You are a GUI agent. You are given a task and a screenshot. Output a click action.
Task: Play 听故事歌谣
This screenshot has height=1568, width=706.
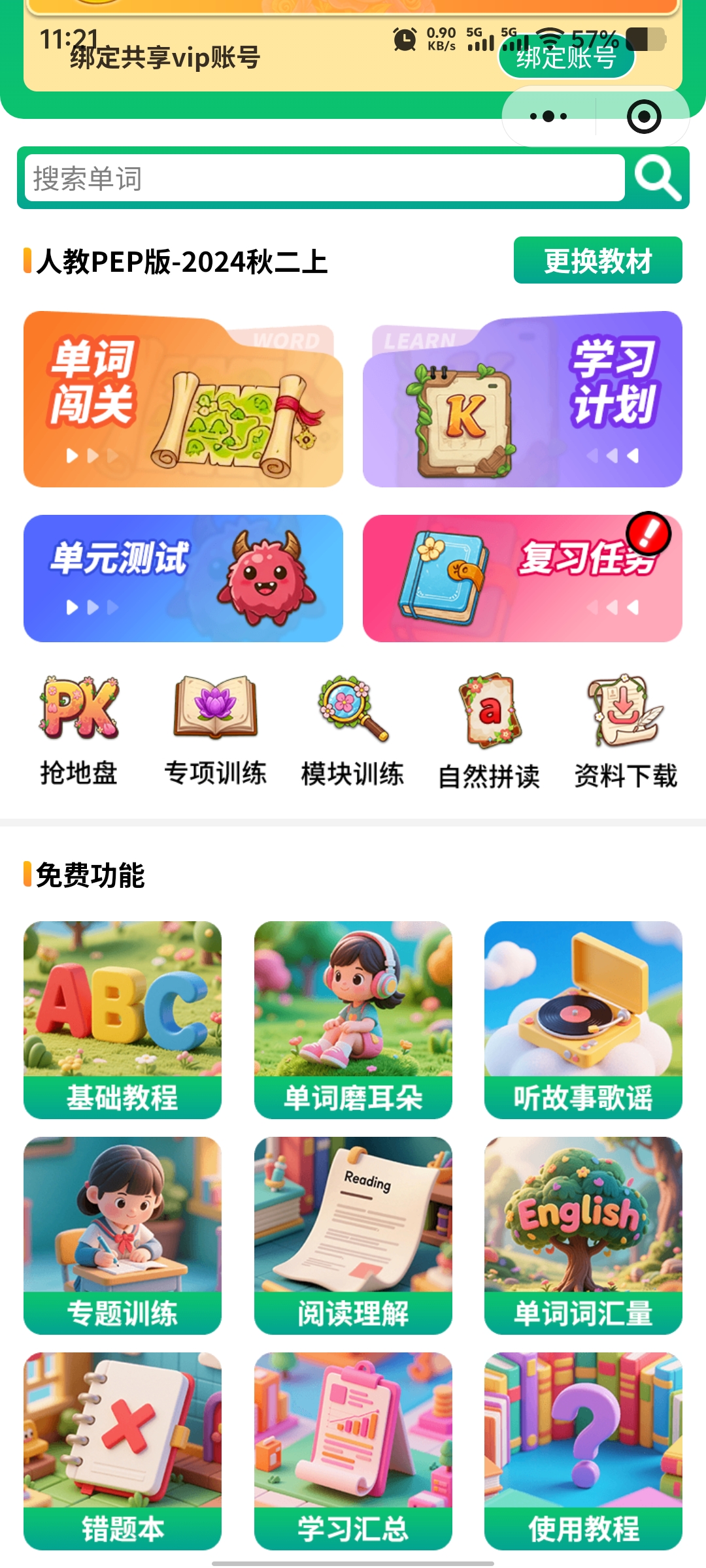tap(583, 1019)
